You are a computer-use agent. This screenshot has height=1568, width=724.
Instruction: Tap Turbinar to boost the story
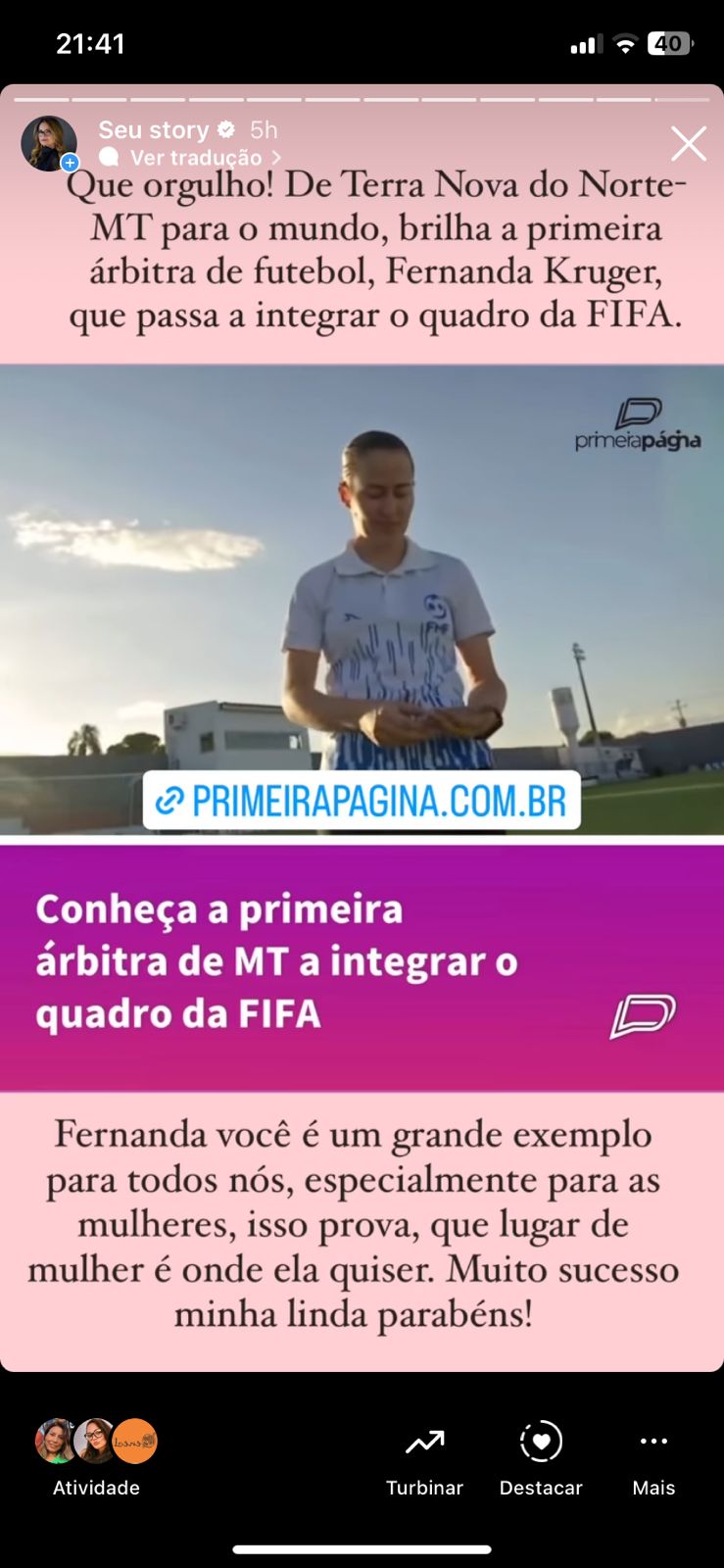pyautogui.click(x=424, y=1456)
